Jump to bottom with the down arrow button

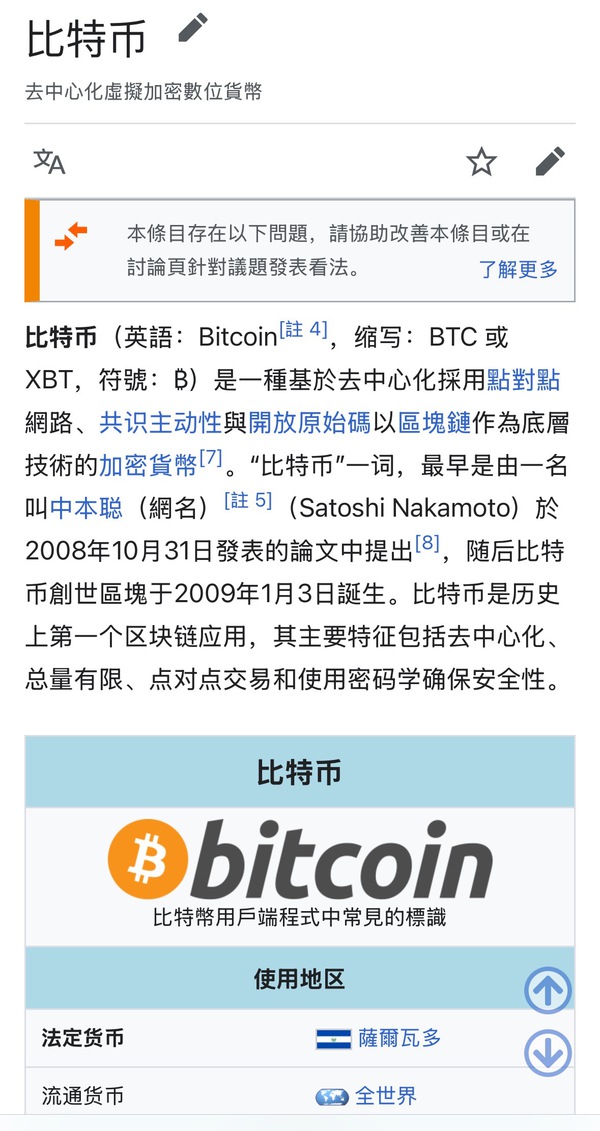click(548, 1052)
